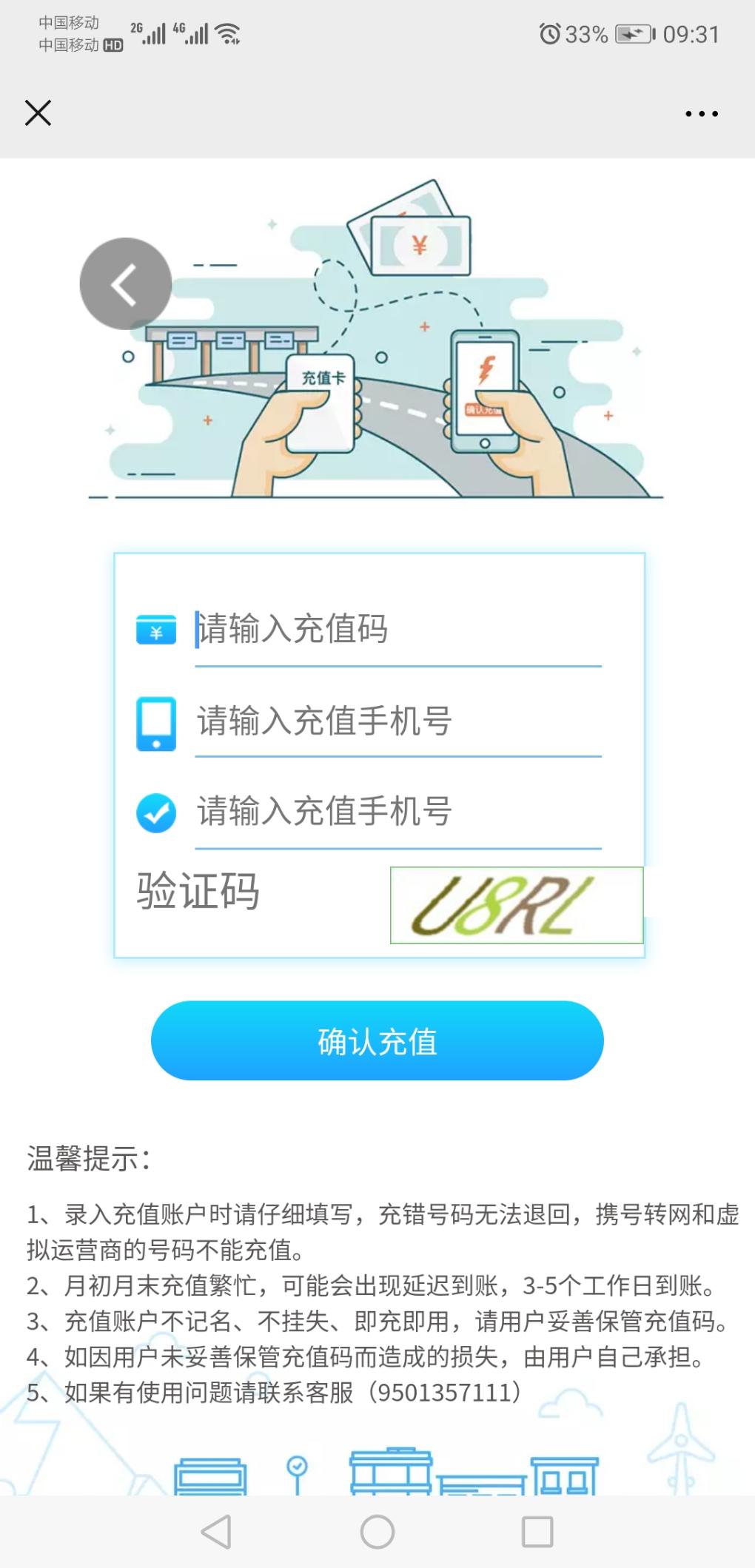Screen dimensions: 755x1568
Task: Tap the phone number field beside phone icon
Action: (397, 721)
